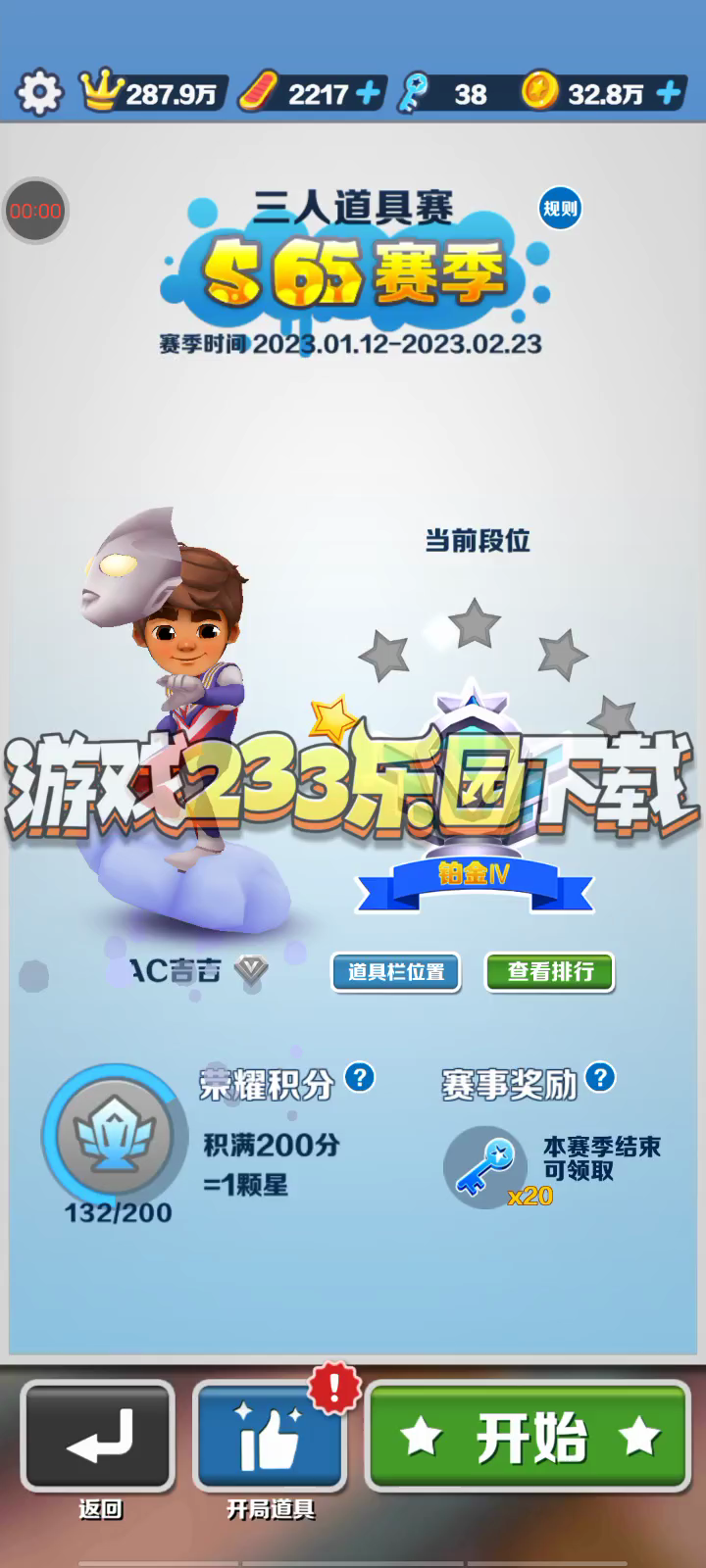The height and width of the screenshot is (1568, 706).
Task: Open the 规则 rules button
Action: 560,209
